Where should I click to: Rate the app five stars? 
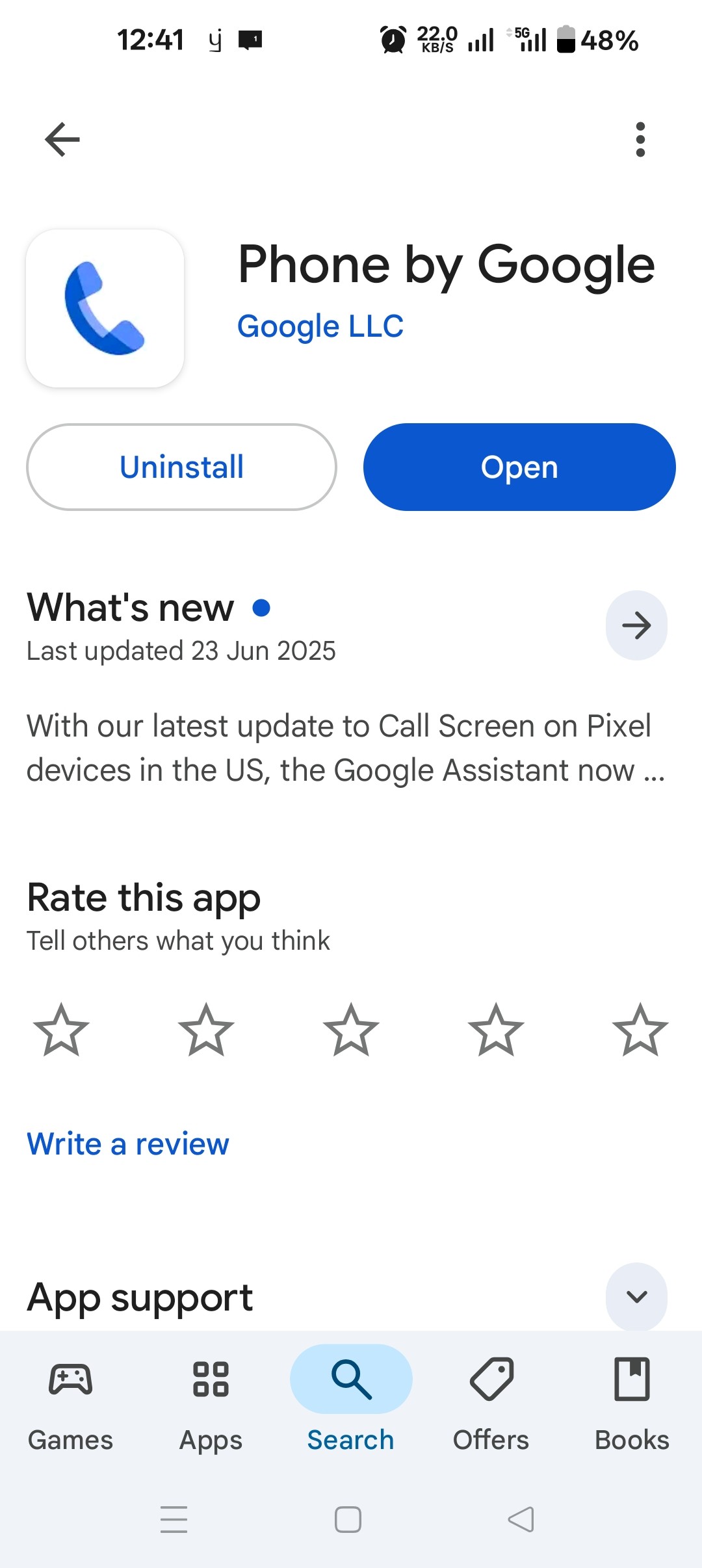(640, 1030)
